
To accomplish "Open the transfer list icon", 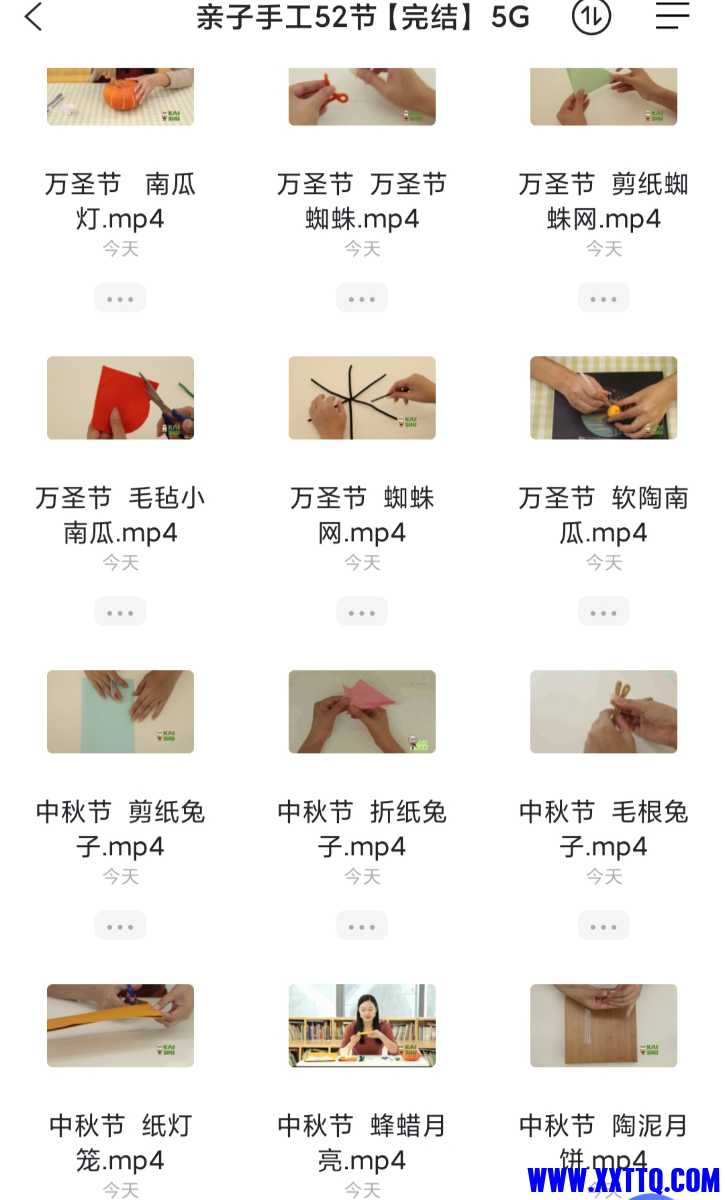I will [591, 17].
